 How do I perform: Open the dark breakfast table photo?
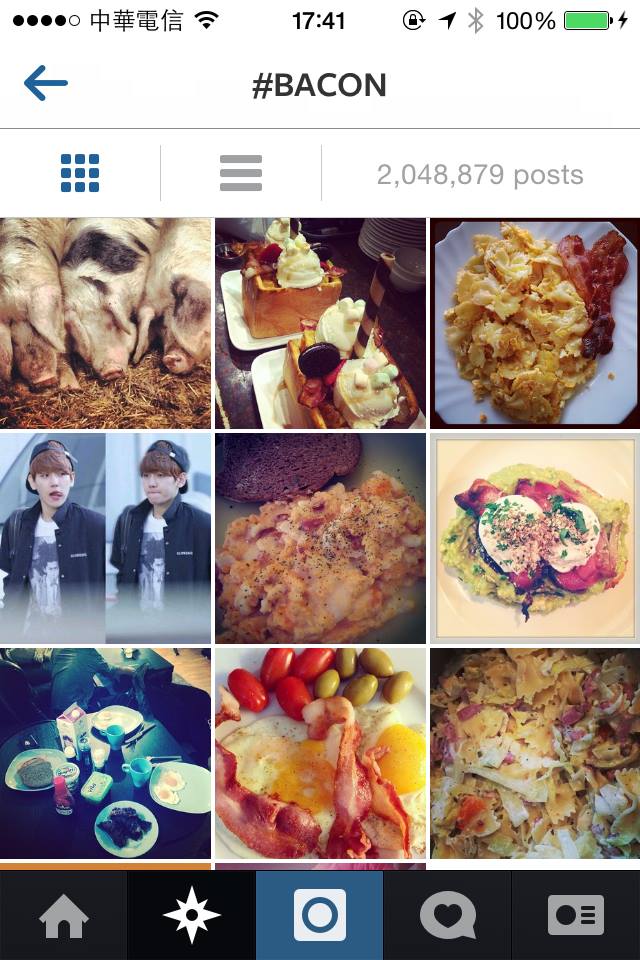pyautogui.click(x=106, y=752)
